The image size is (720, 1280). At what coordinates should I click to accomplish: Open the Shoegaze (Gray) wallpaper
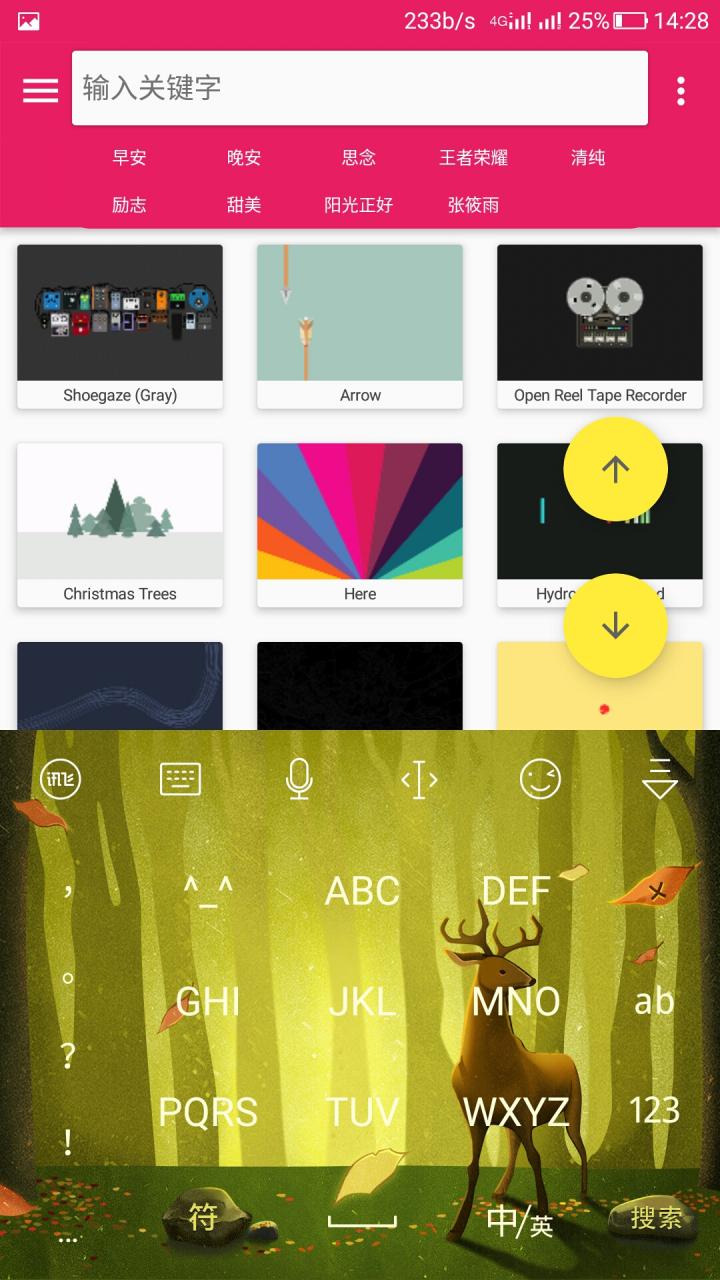(x=120, y=326)
